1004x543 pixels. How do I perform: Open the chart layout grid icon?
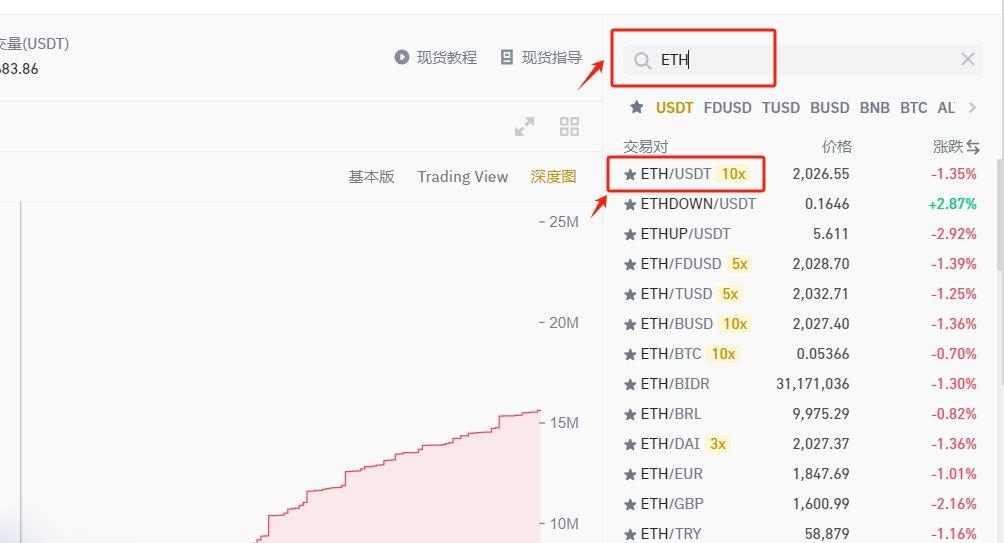[x=569, y=126]
